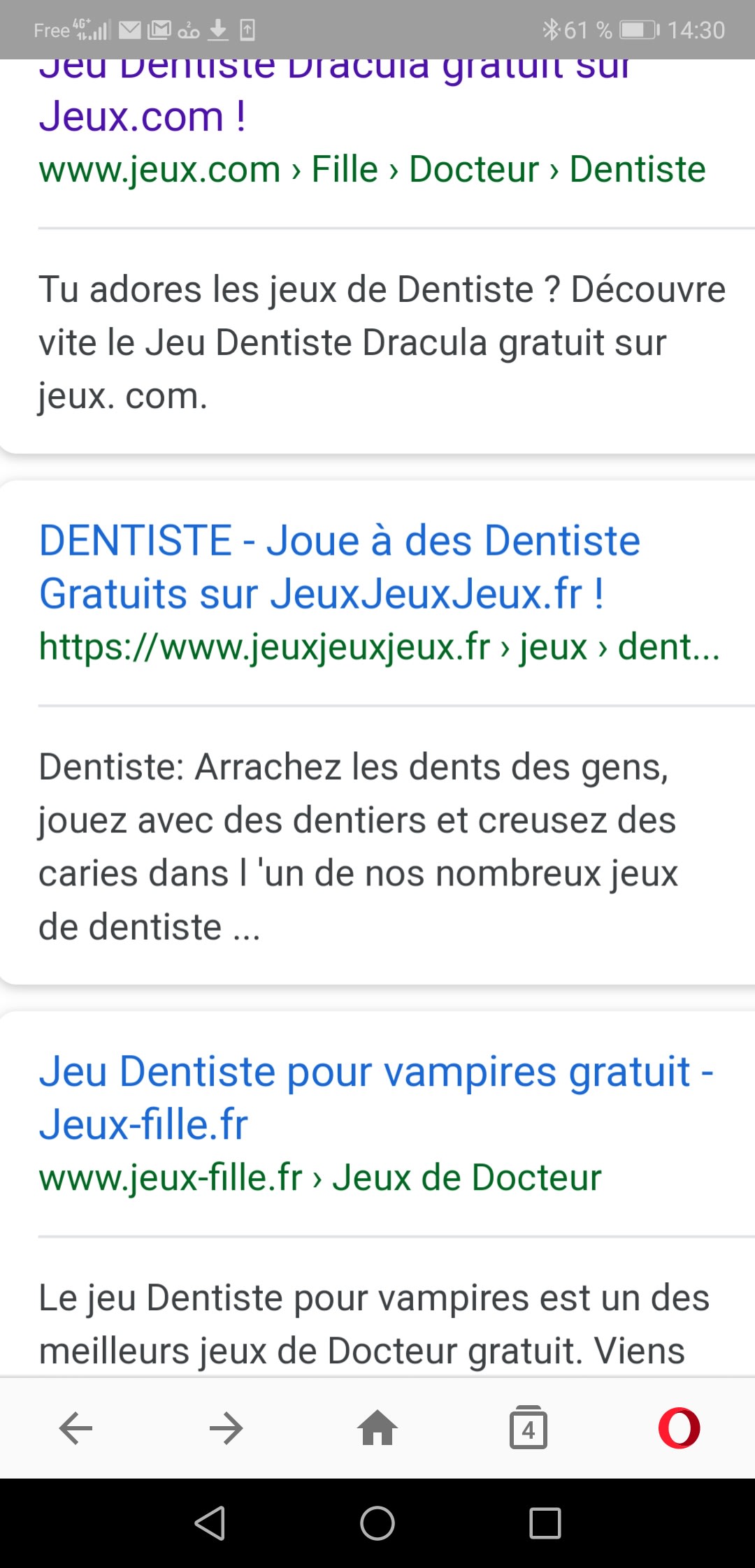The width and height of the screenshot is (755, 1568).
Task: Open the Opera menu
Action: 679,1428
